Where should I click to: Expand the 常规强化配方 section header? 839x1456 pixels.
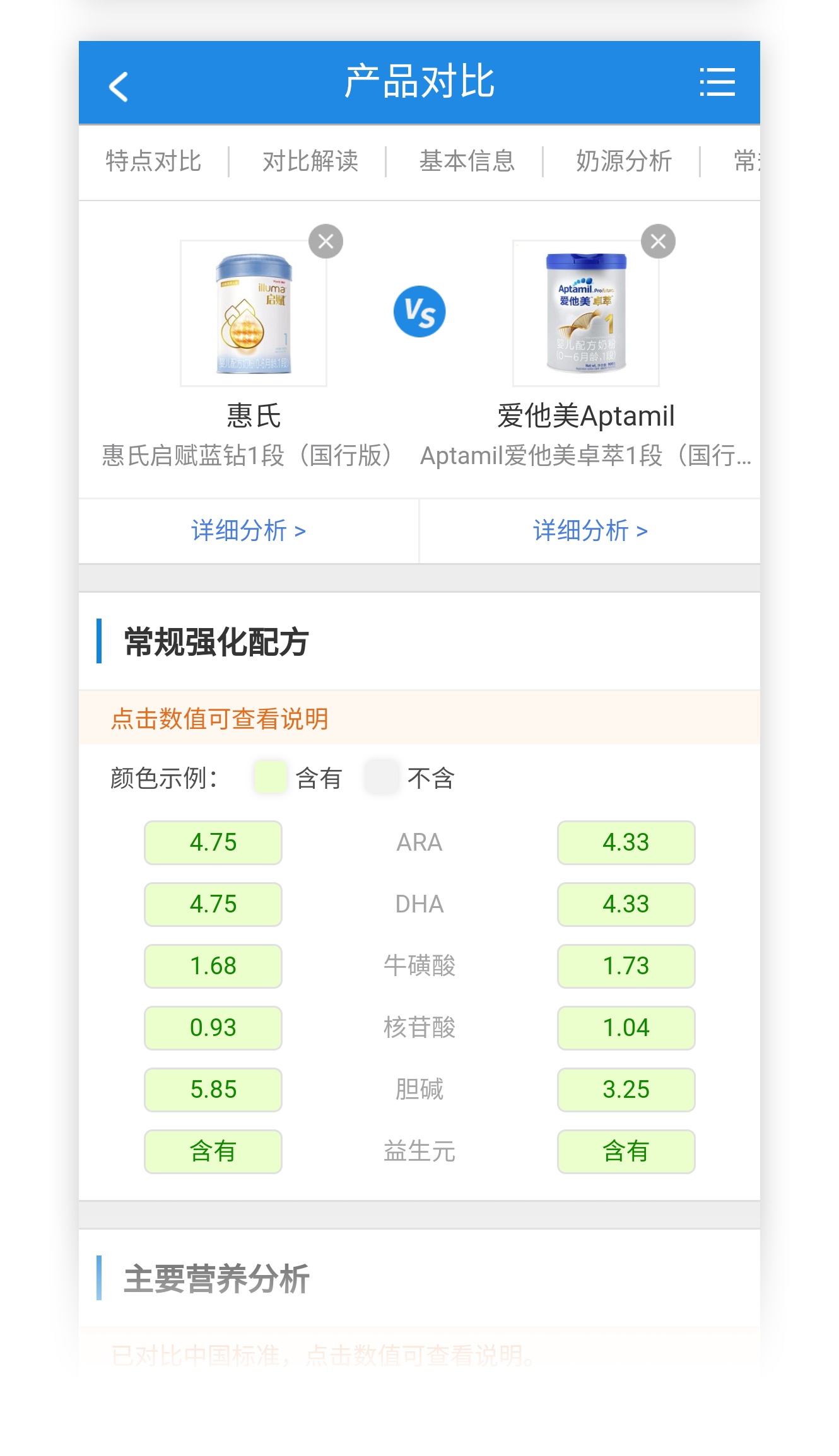214,644
